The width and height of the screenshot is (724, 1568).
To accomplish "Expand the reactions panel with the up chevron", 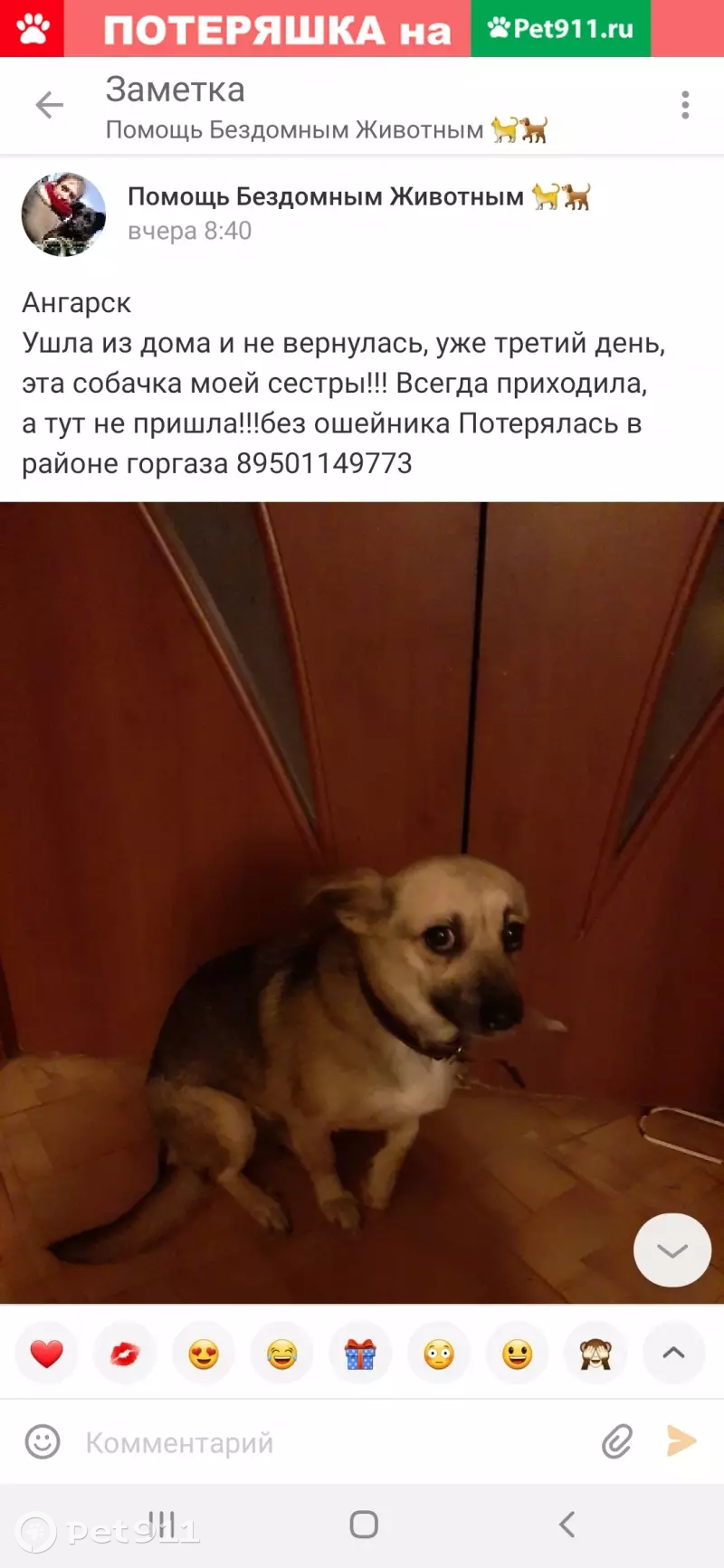I will (673, 1354).
